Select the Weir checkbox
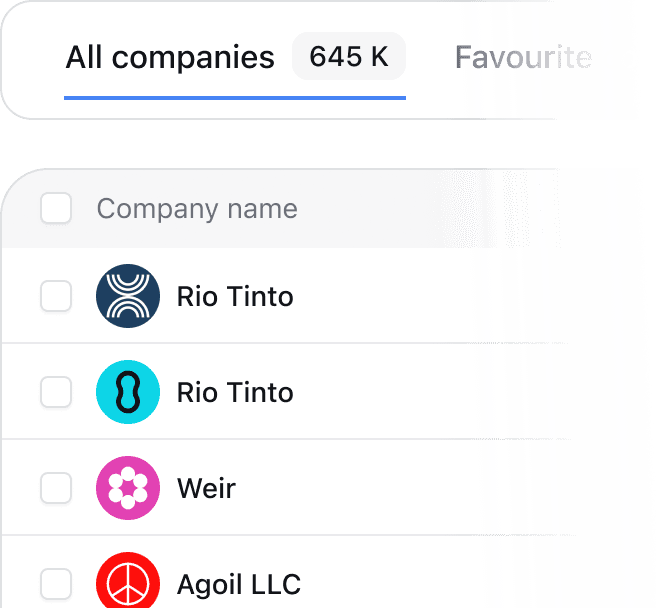 click(x=56, y=488)
